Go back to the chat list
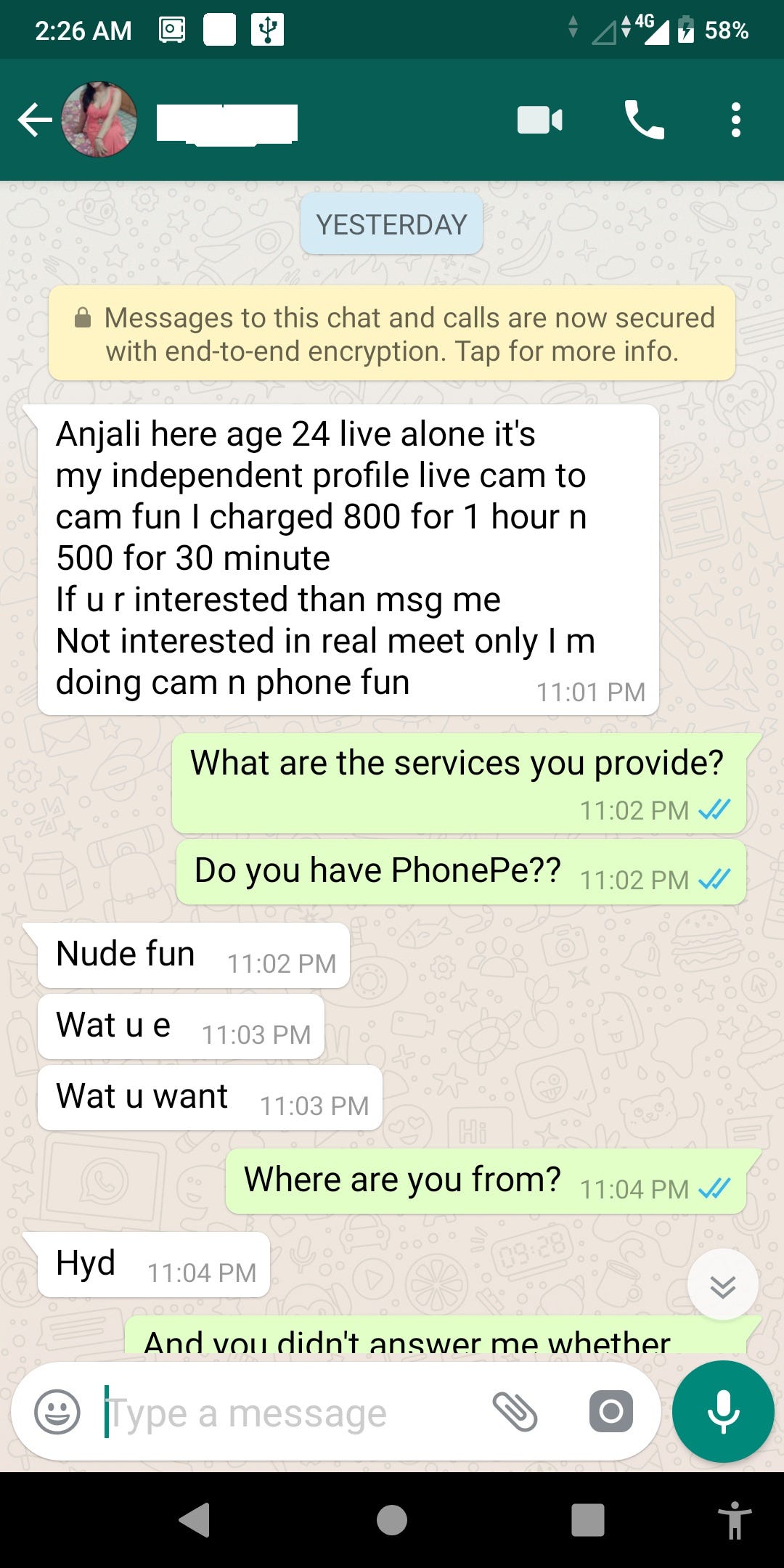Viewport: 784px width, 1568px height. pyautogui.click(x=35, y=120)
